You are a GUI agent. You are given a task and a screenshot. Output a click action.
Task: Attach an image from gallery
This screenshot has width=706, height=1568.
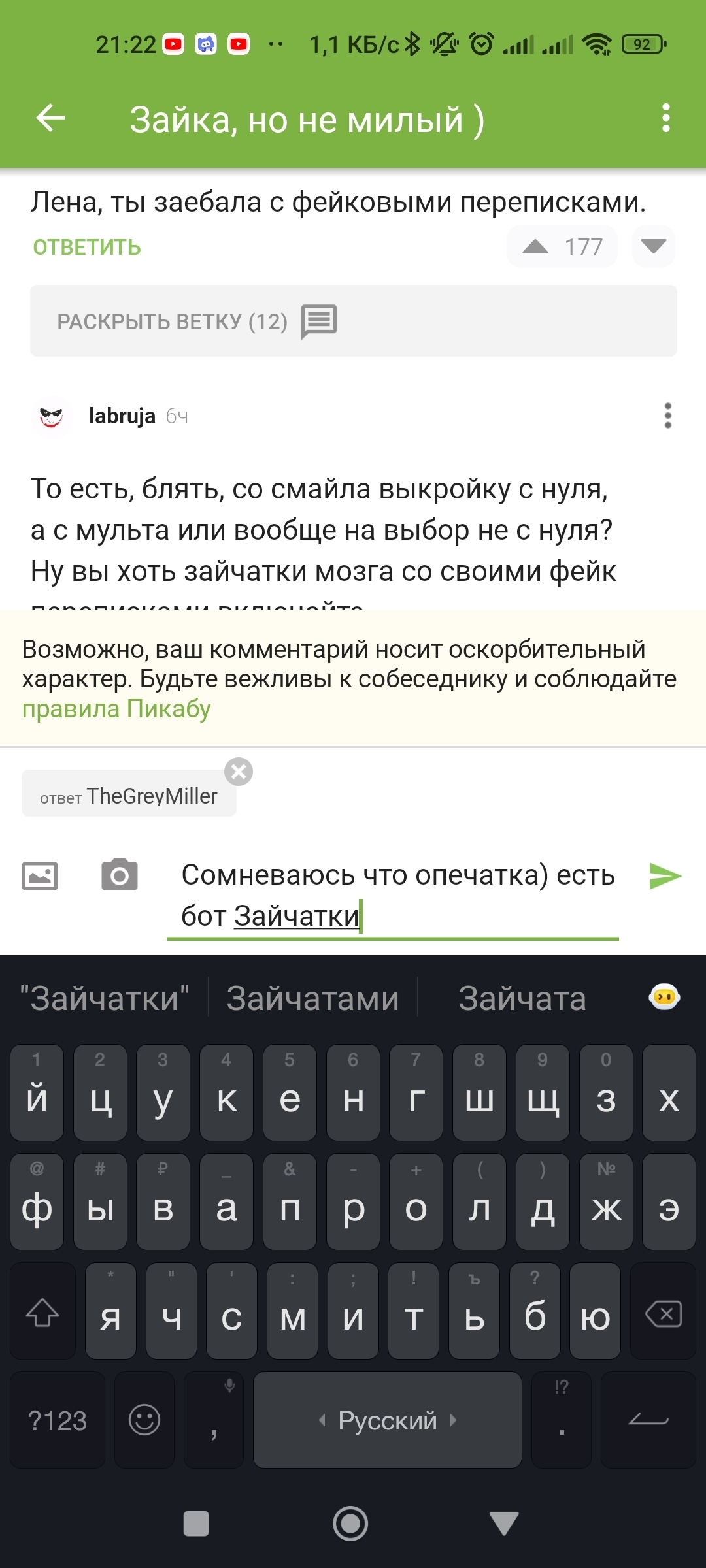(40, 875)
